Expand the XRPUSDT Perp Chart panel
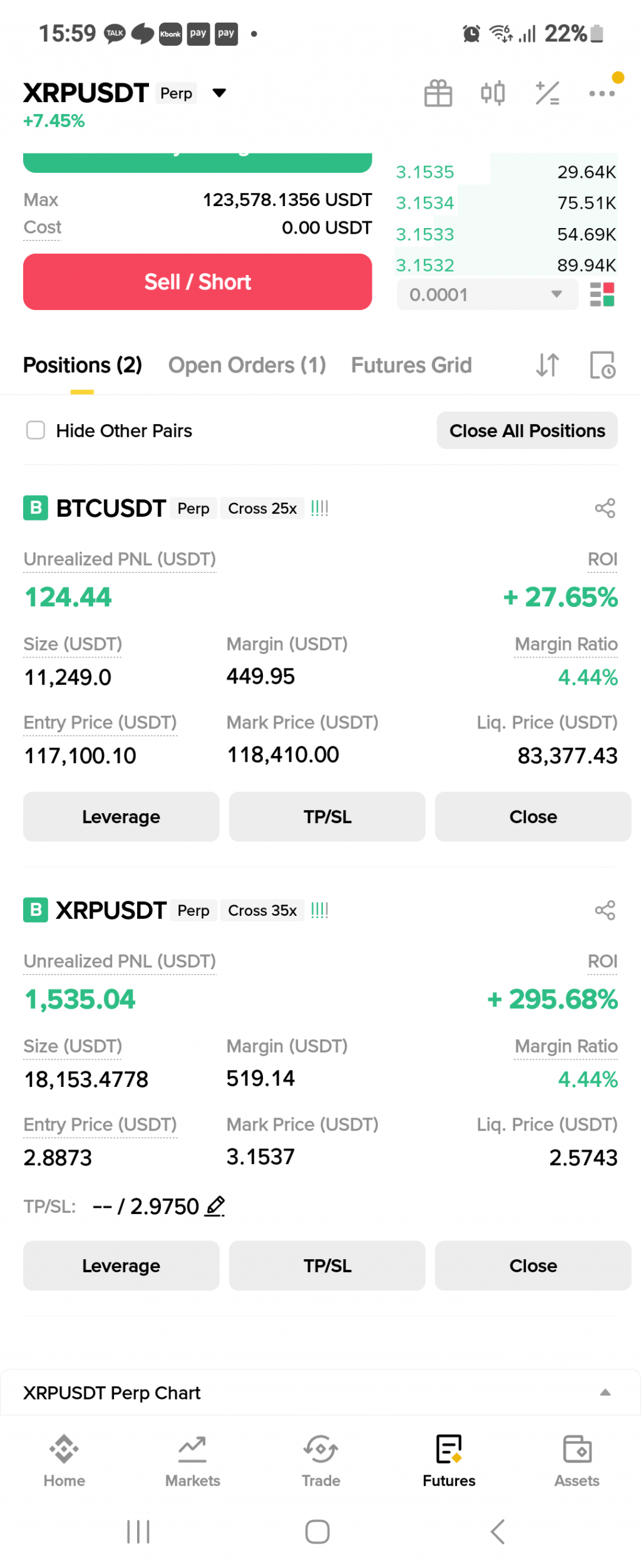 pyautogui.click(x=605, y=1393)
